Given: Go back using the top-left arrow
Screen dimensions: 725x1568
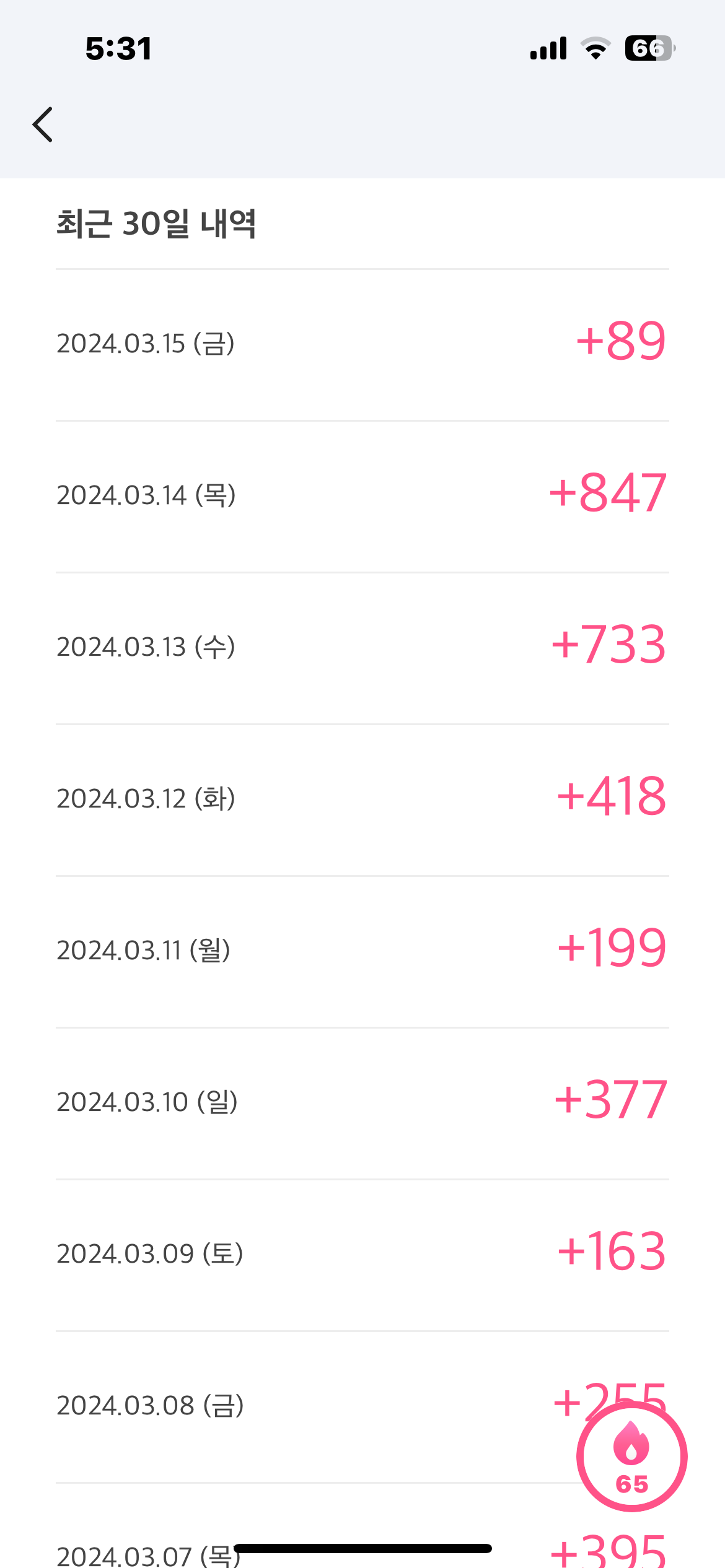Looking at the screenshot, I should pyautogui.click(x=43, y=124).
